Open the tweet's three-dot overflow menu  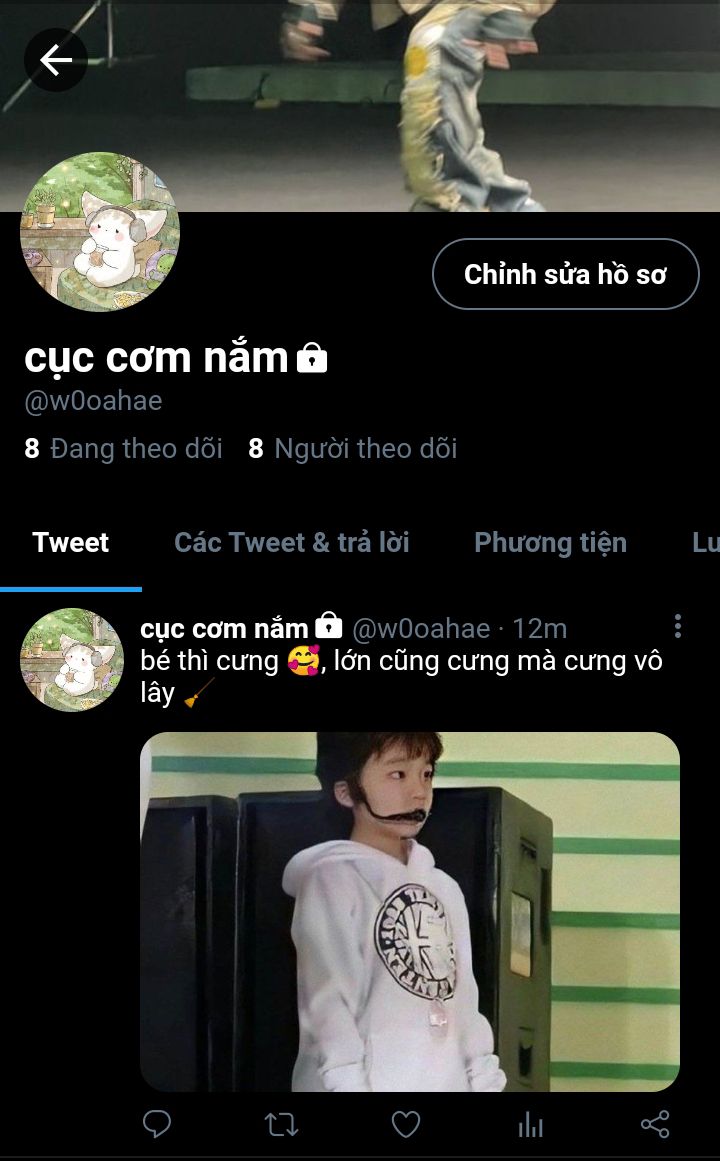677,627
